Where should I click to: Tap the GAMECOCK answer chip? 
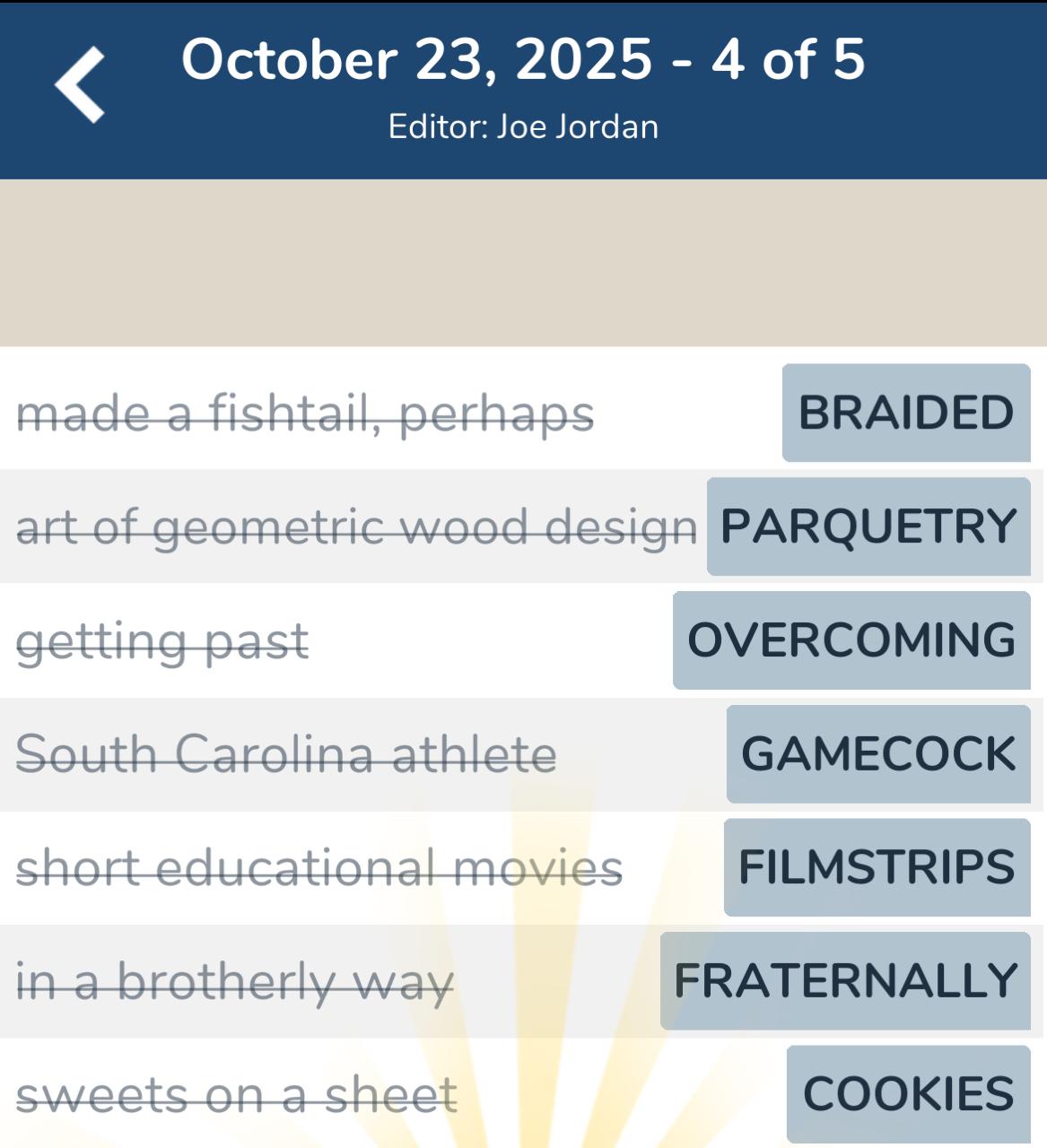coord(877,753)
